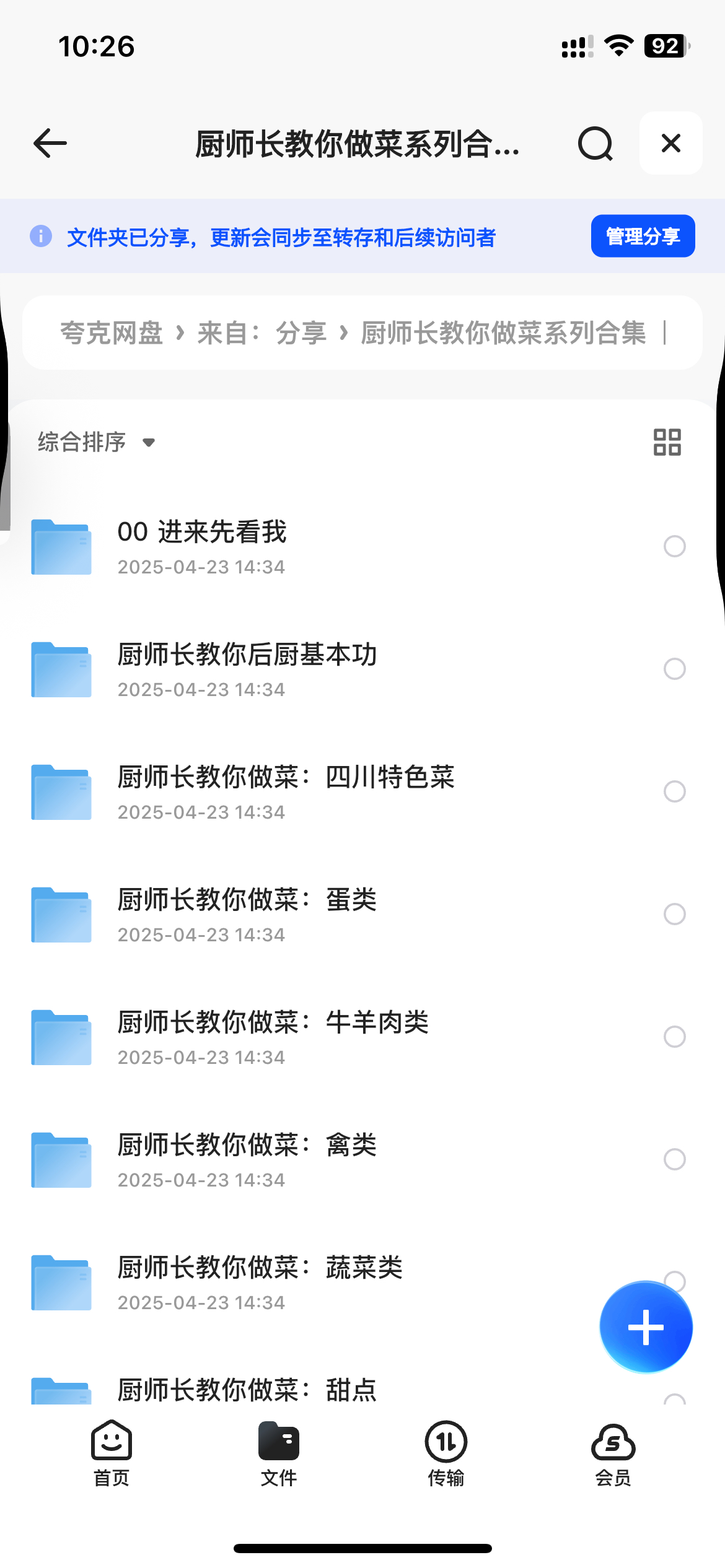This screenshot has width=725, height=1568.
Task: Tap the blue plus floating button
Action: [646, 1327]
